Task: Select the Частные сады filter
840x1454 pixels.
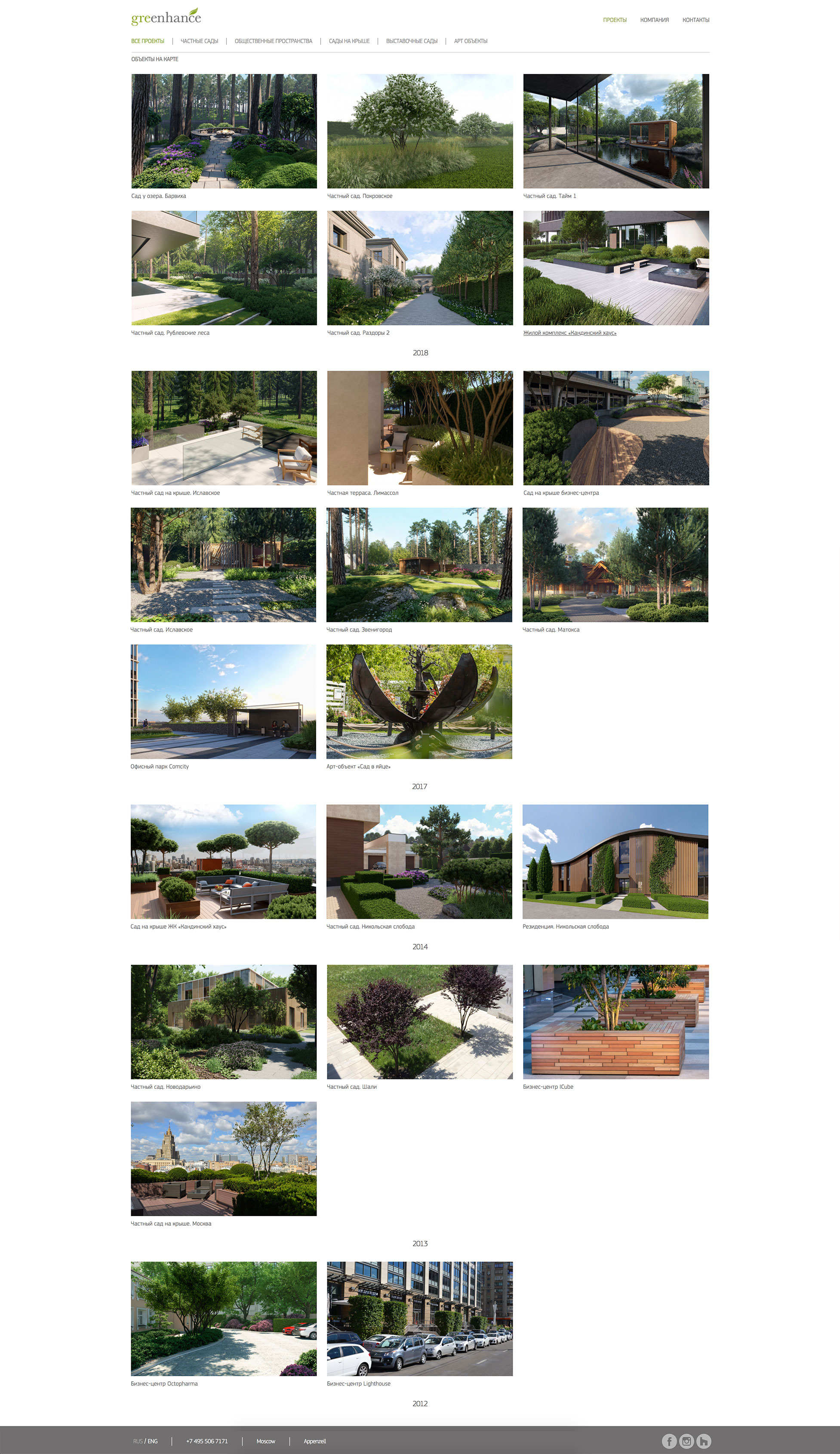Action: pyautogui.click(x=199, y=41)
